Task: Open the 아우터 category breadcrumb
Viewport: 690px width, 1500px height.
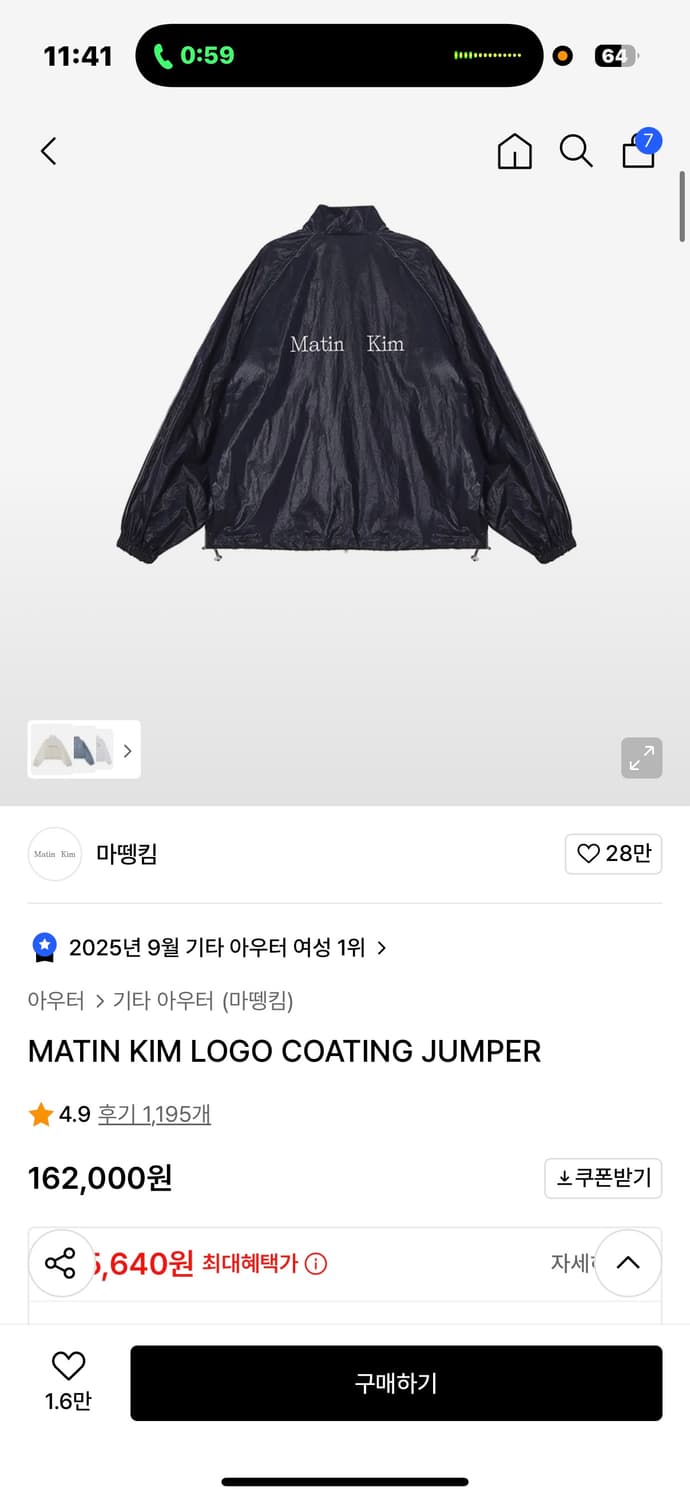Action: (56, 1000)
